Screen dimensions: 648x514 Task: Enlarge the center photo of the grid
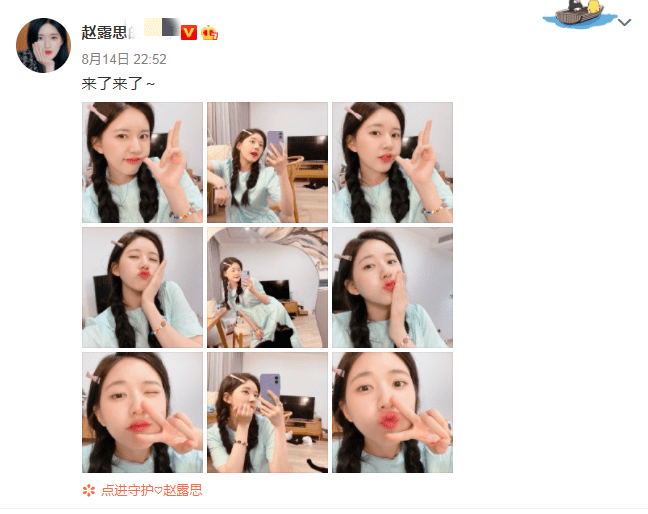(x=267, y=287)
